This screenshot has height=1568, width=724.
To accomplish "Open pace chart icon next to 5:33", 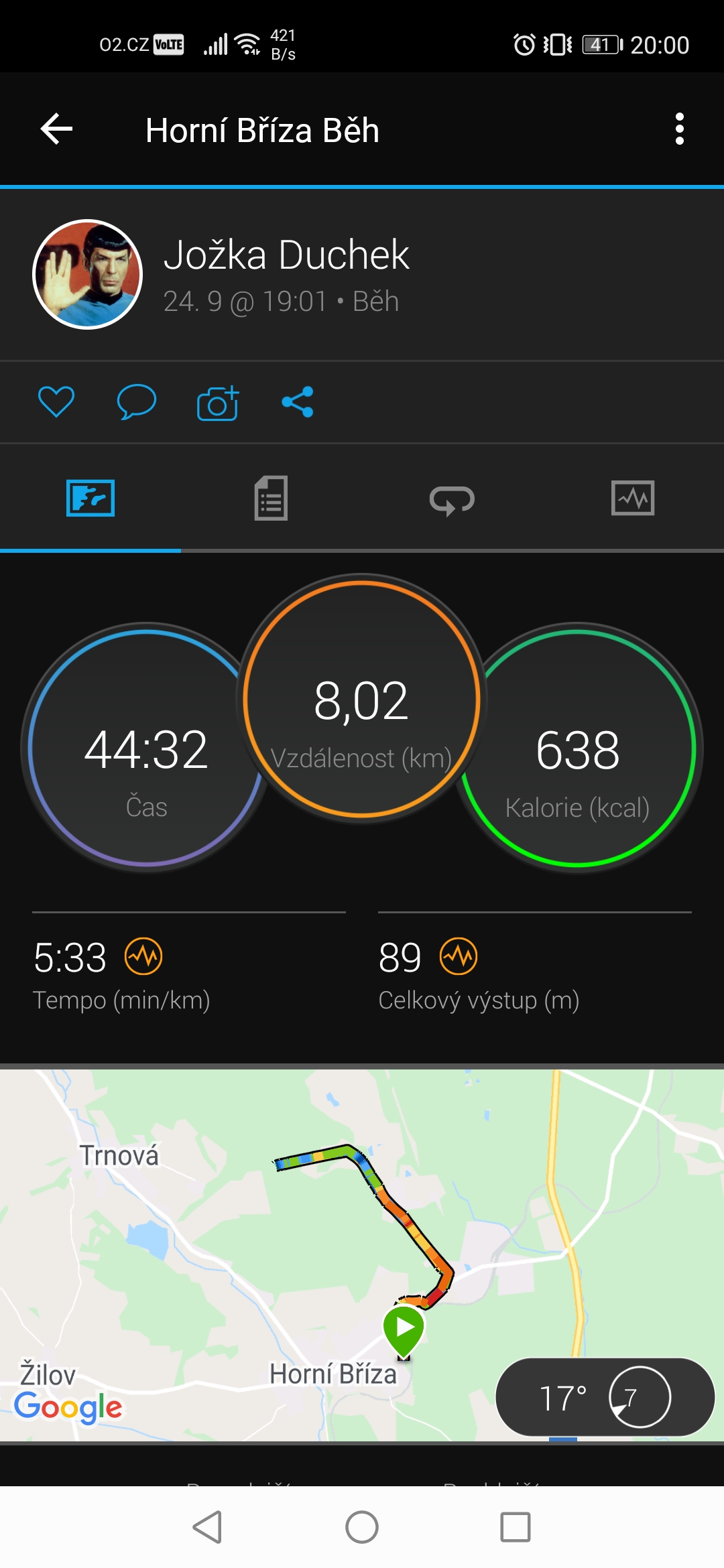I will [x=143, y=956].
